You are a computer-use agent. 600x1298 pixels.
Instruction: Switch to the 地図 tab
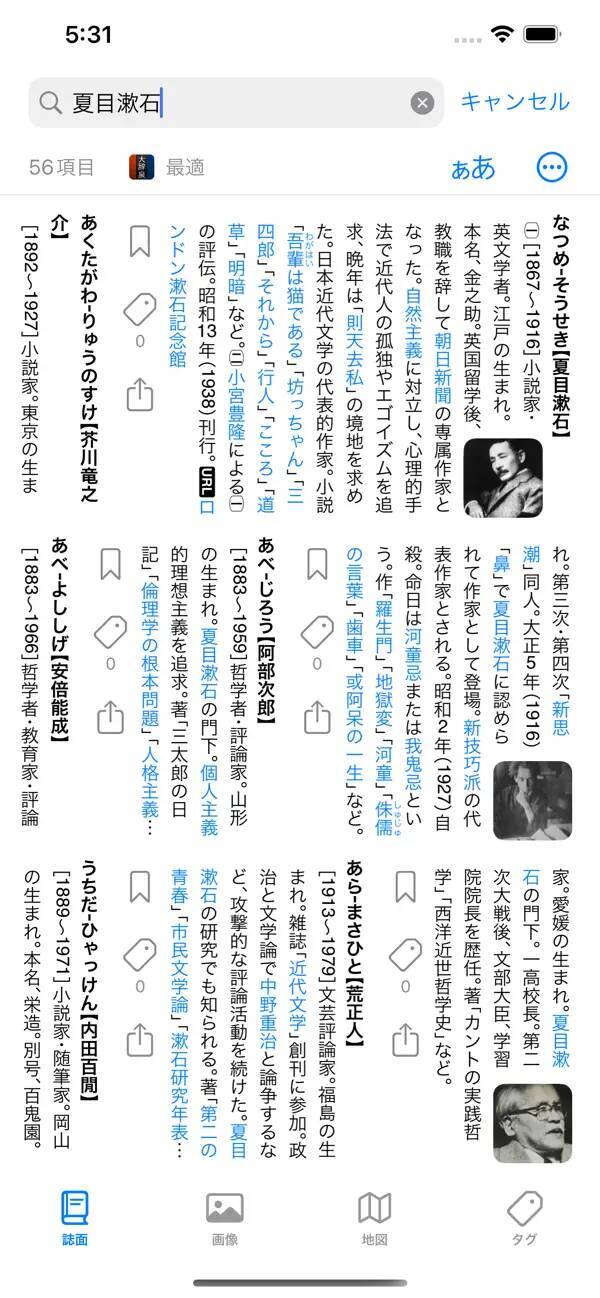point(374,1217)
